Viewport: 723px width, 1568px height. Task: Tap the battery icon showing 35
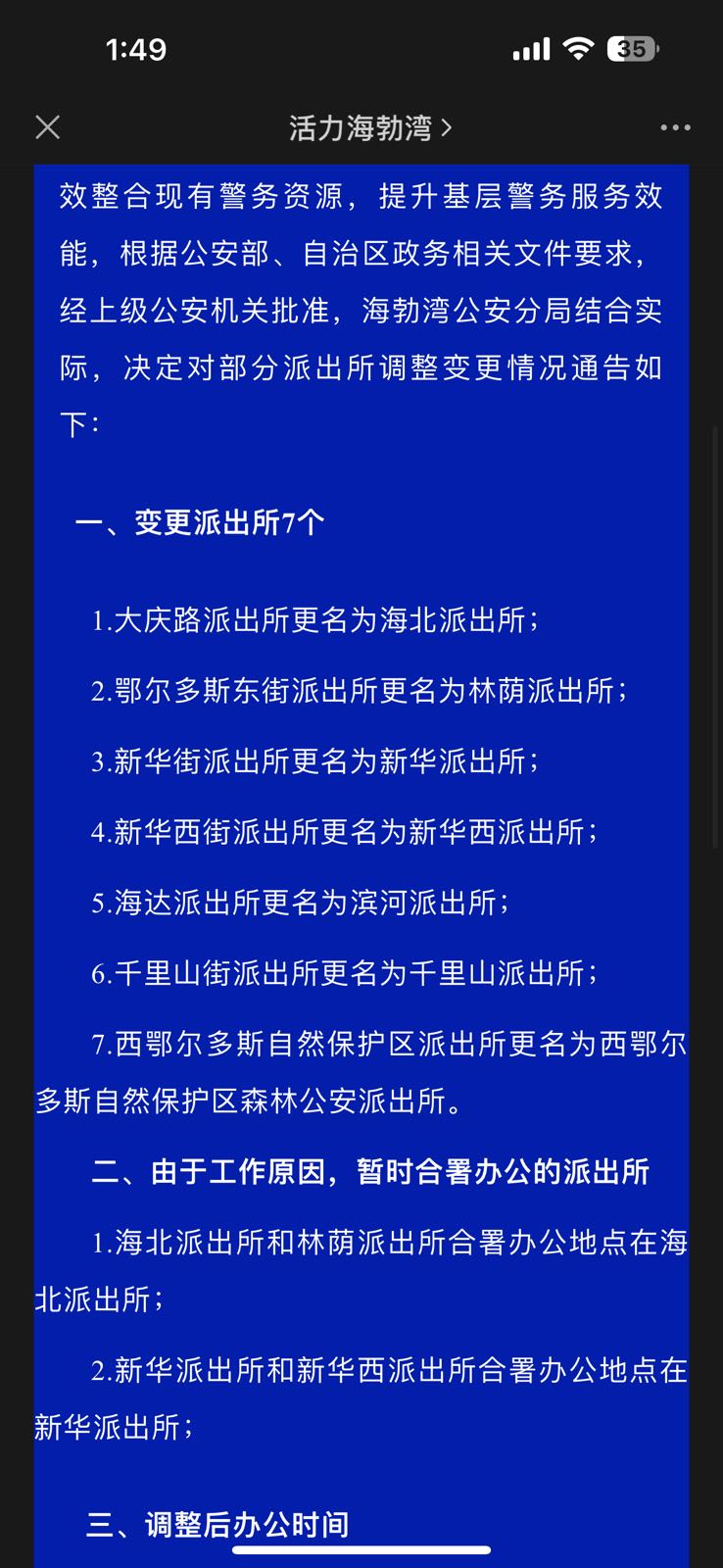pos(632,49)
